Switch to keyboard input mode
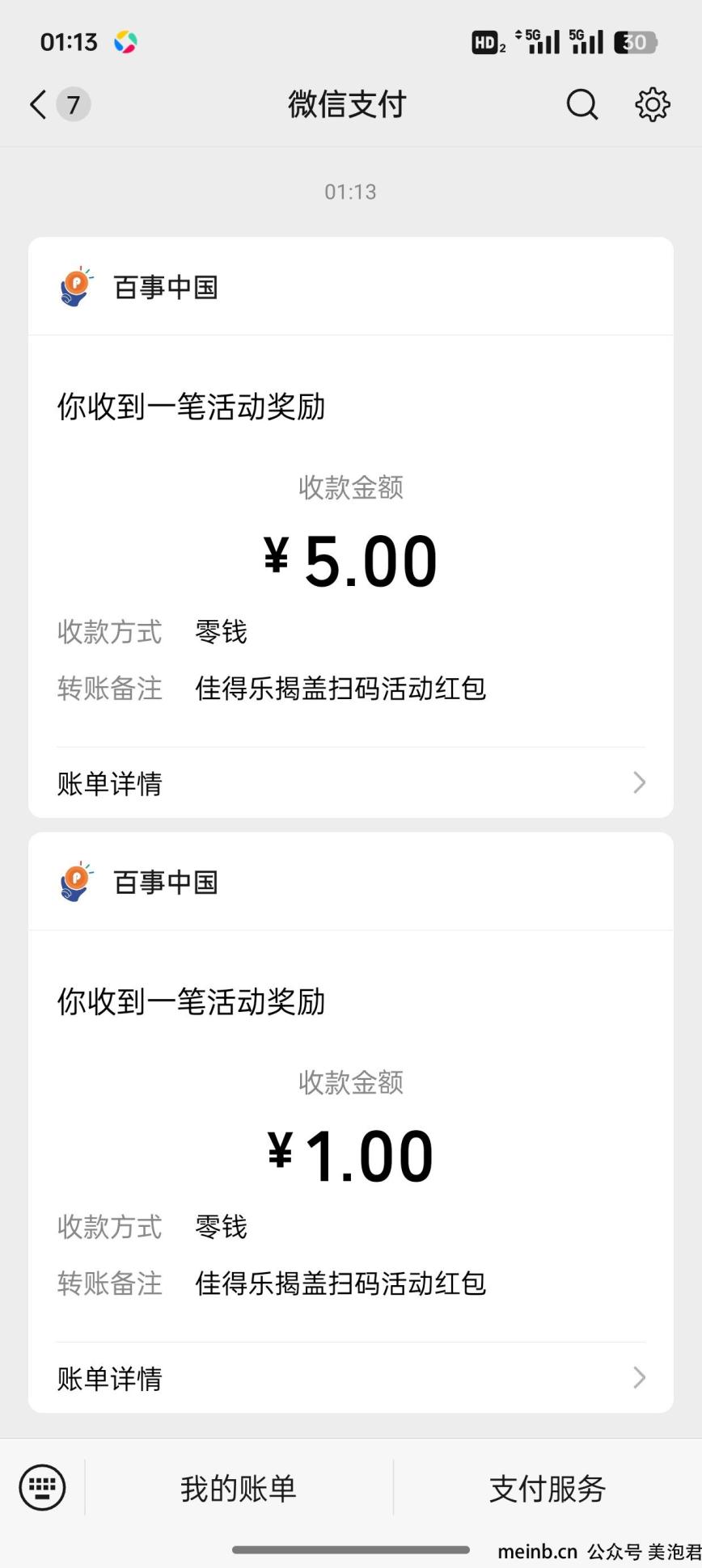Screen dimensions: 702x1568 42,1487
